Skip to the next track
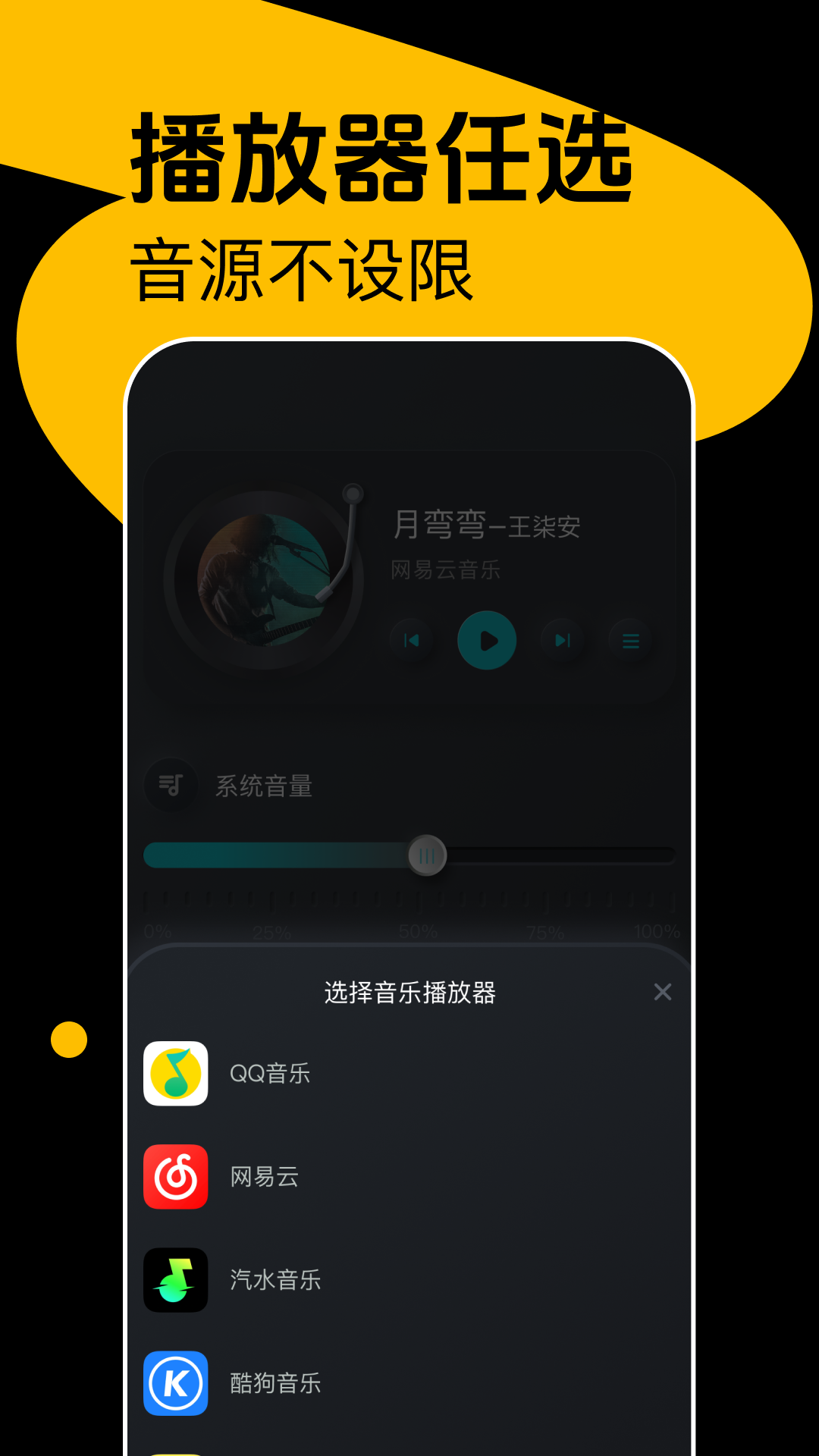 click(x=561, y=641)
